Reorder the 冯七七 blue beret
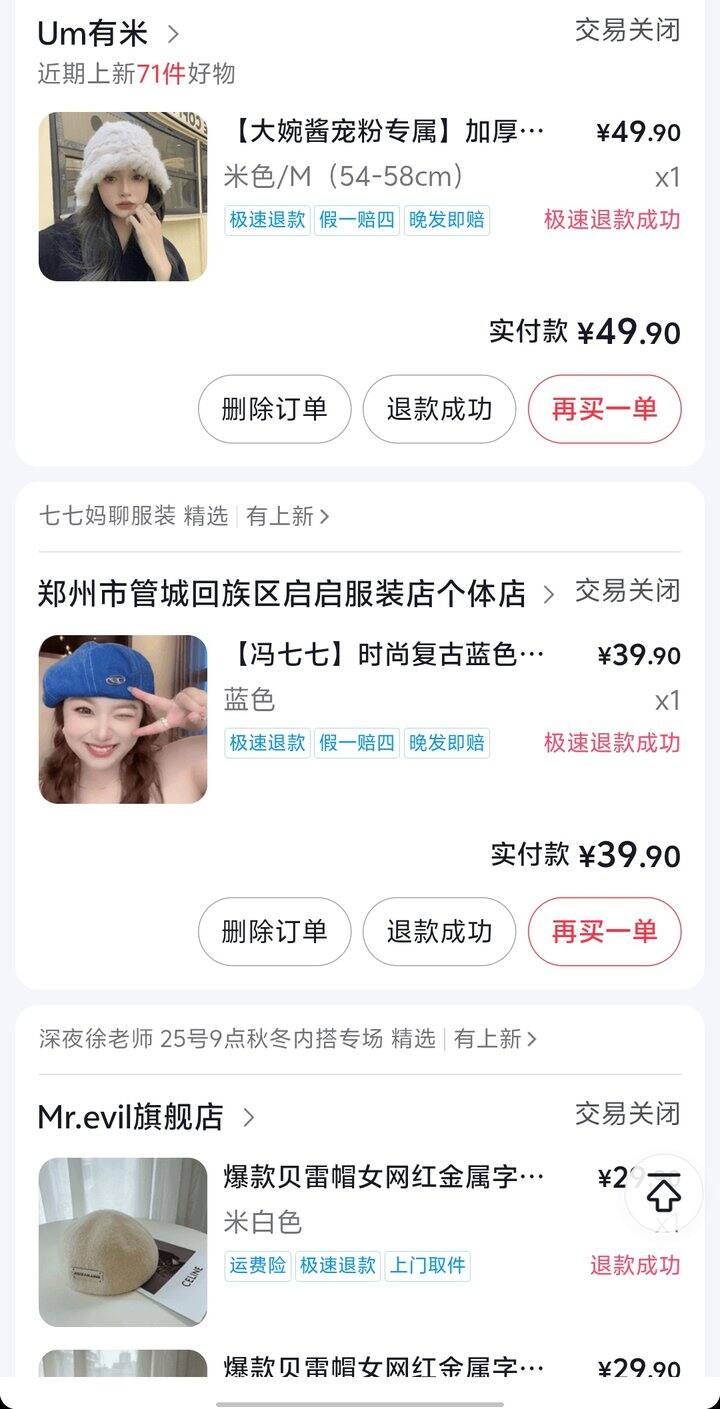 coord(604,932)
